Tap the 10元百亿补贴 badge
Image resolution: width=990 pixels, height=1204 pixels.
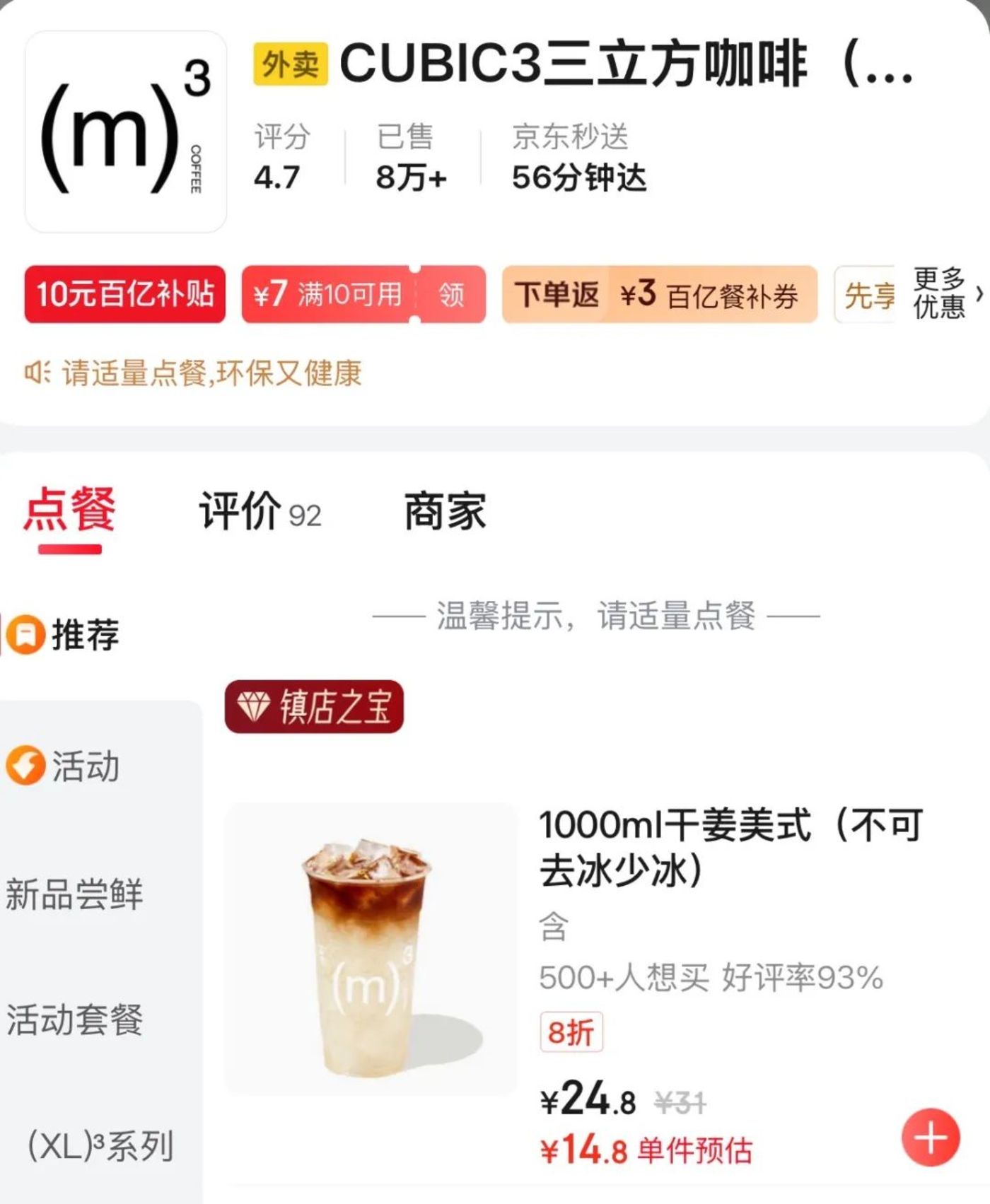pyautogui.click(x=125, y=294)
